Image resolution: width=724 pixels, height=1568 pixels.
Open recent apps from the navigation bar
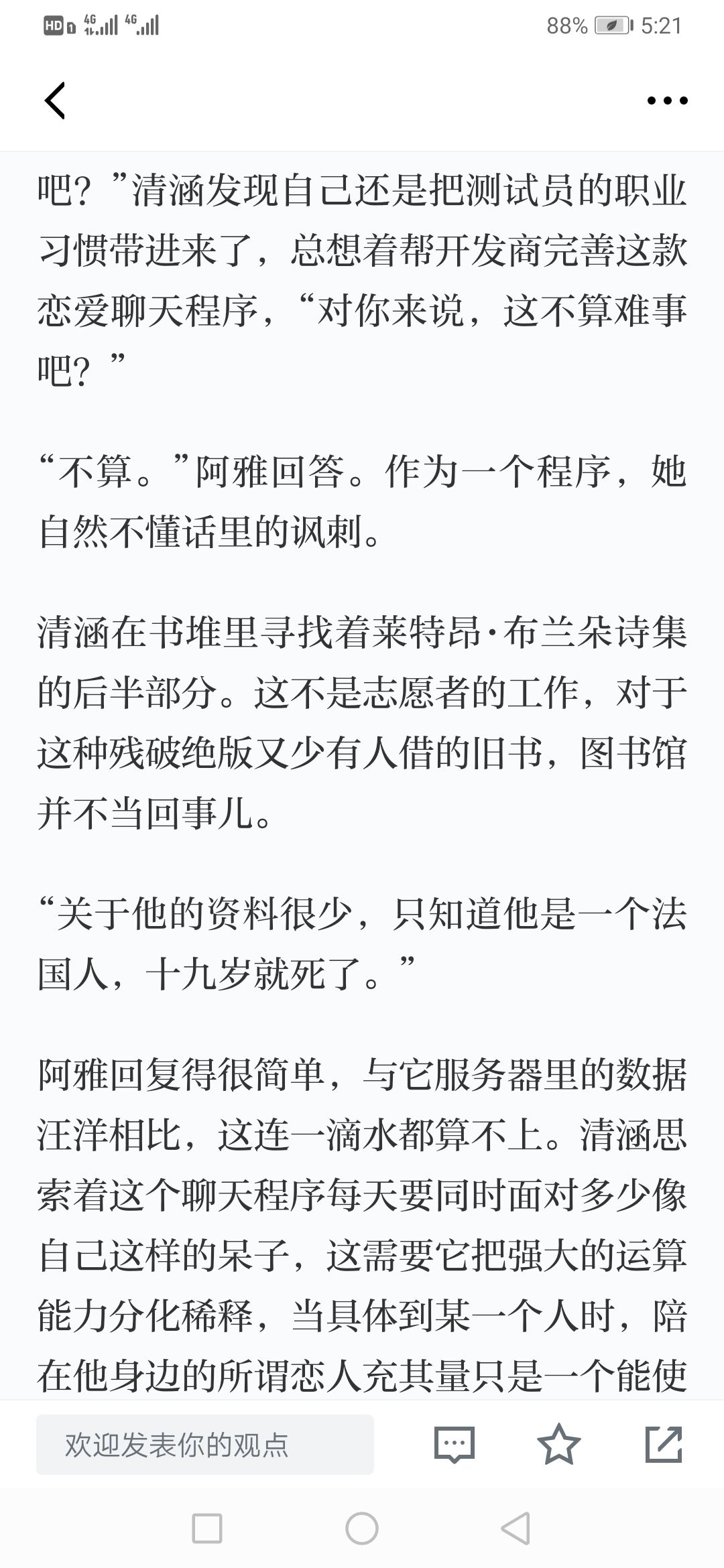[x=207, y=1528]
